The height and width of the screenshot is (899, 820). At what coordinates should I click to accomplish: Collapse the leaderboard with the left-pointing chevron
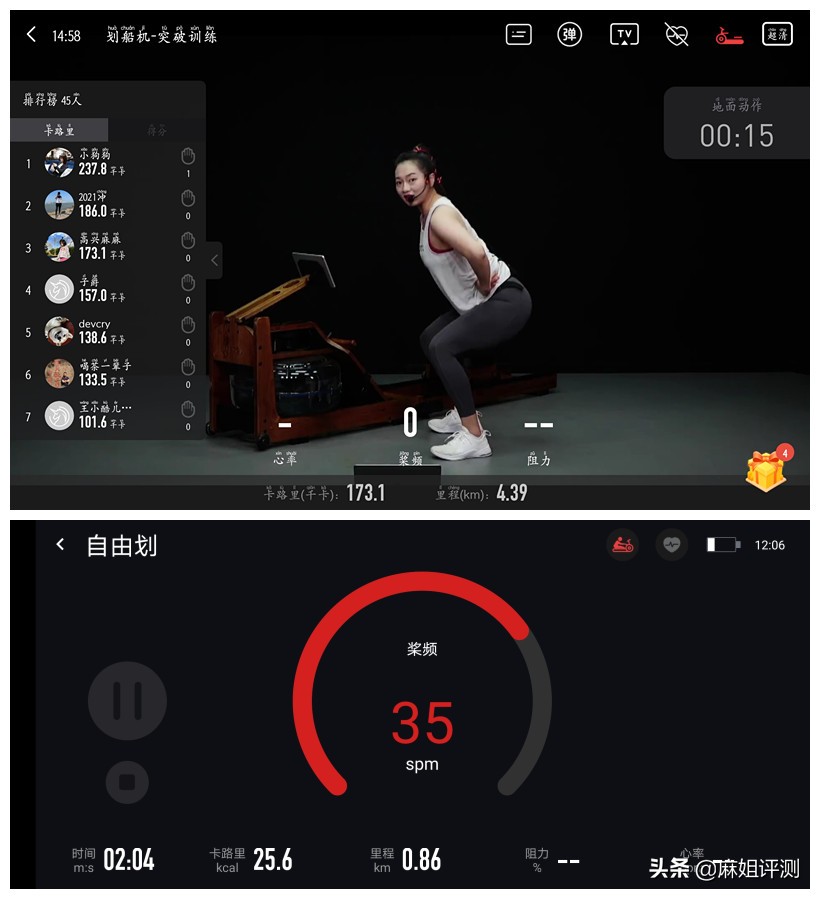point(213,259)
